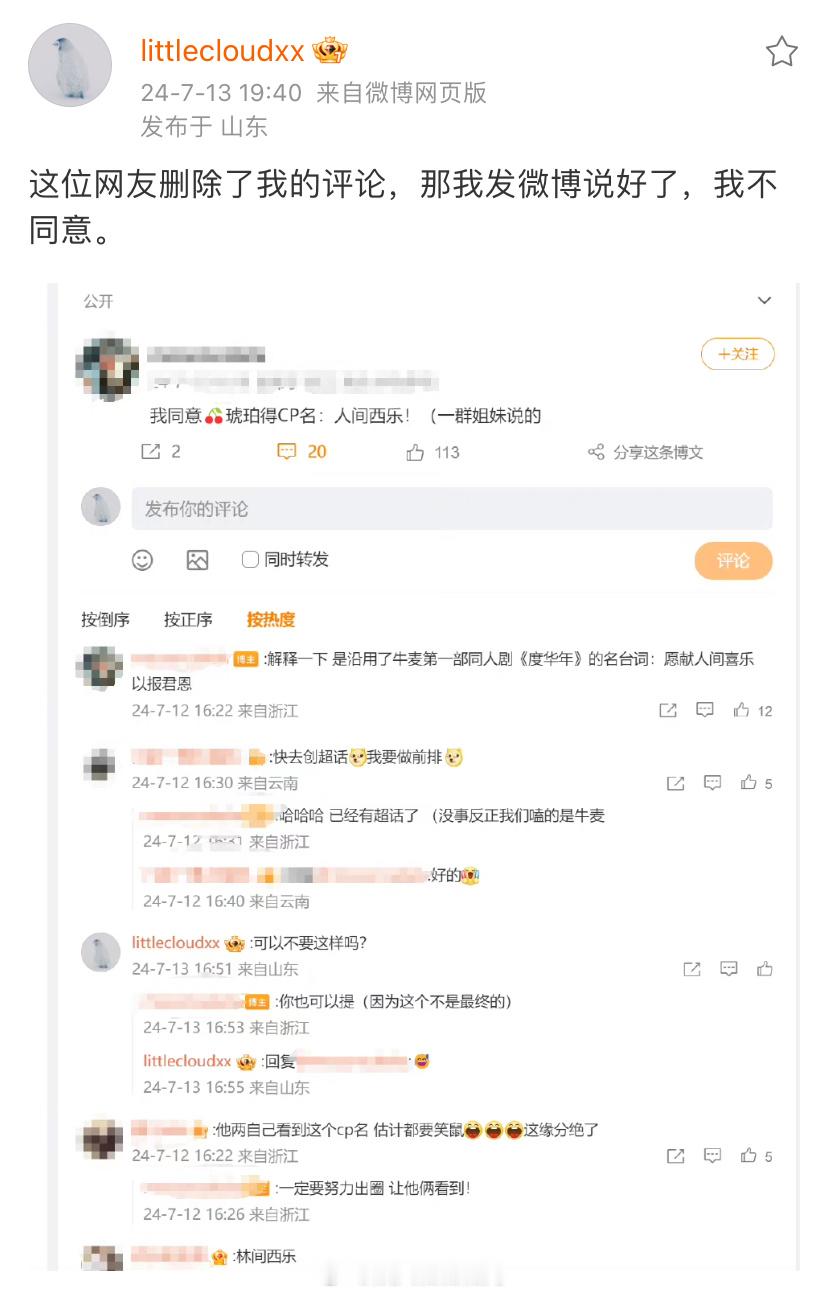Viewport: 827px width, 1294px height.
Task: Click the image upload icon beside the smiley
Action: [196, 561]
